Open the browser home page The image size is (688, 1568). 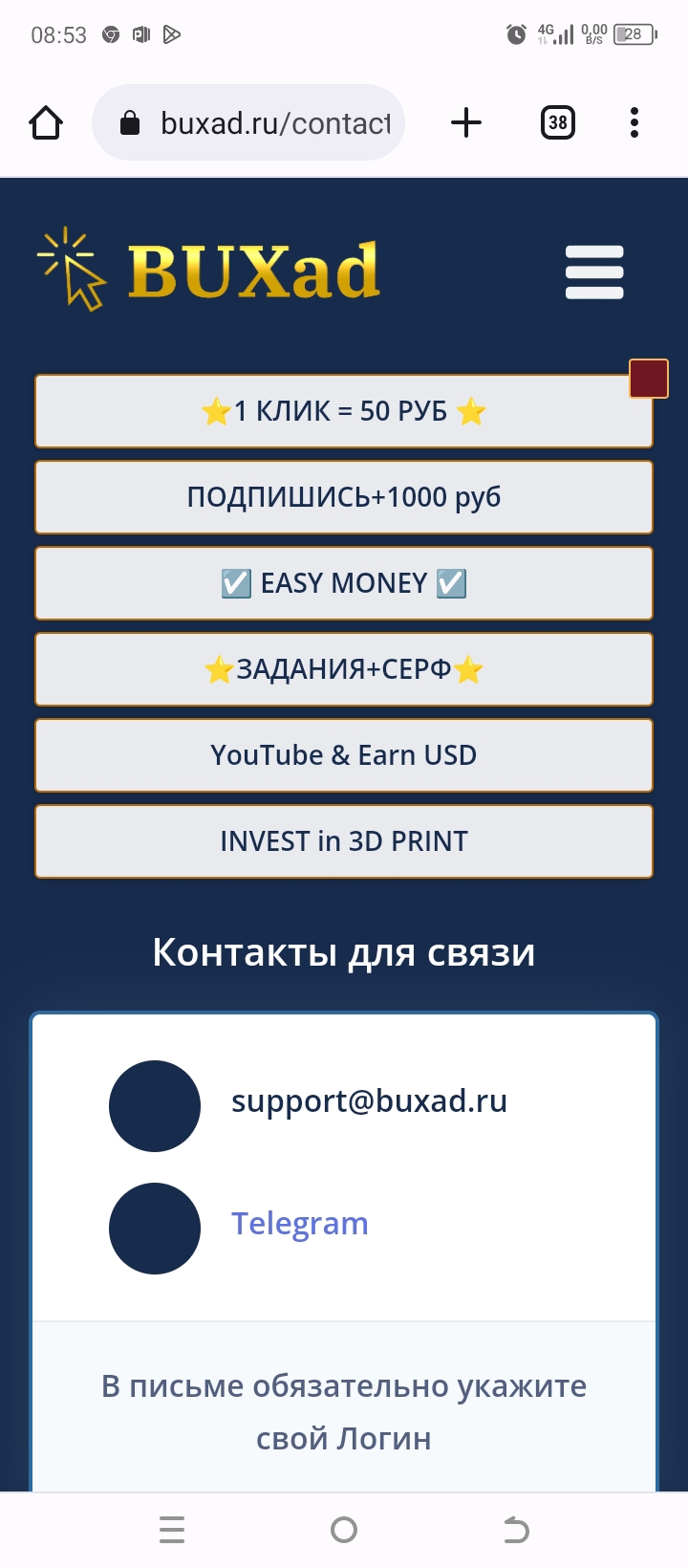[46, 123]
